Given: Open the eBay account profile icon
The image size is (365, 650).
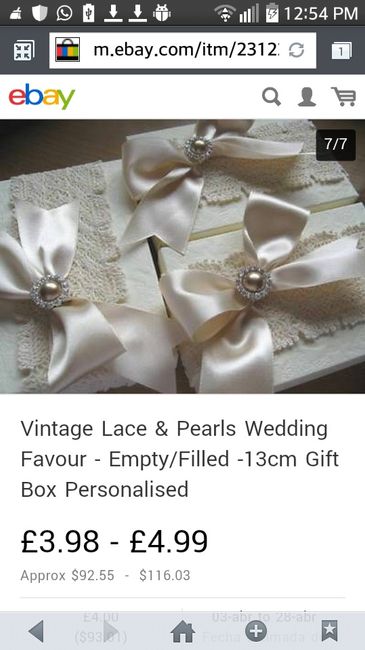Looking at the screenshot, I should (x=307, y=97).
